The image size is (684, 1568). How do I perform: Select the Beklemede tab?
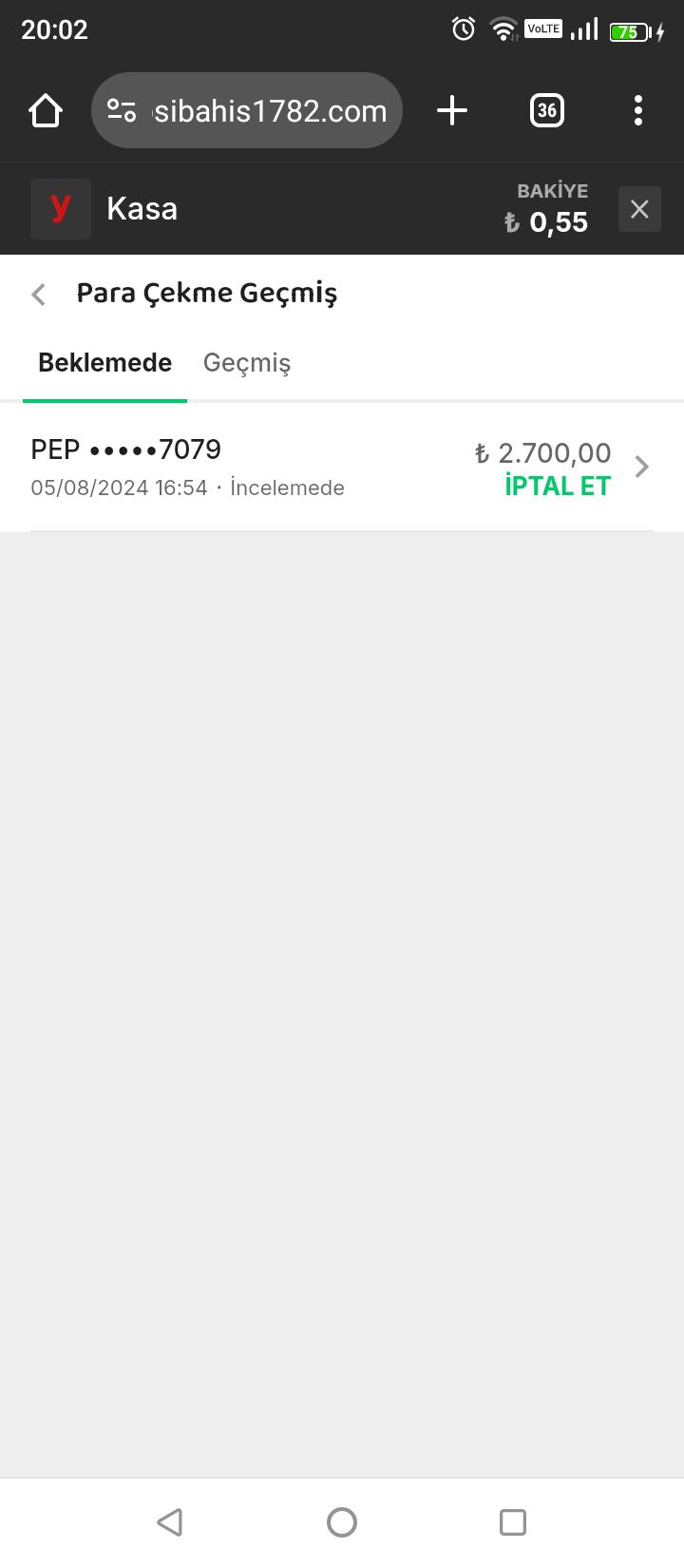(104, 363)
